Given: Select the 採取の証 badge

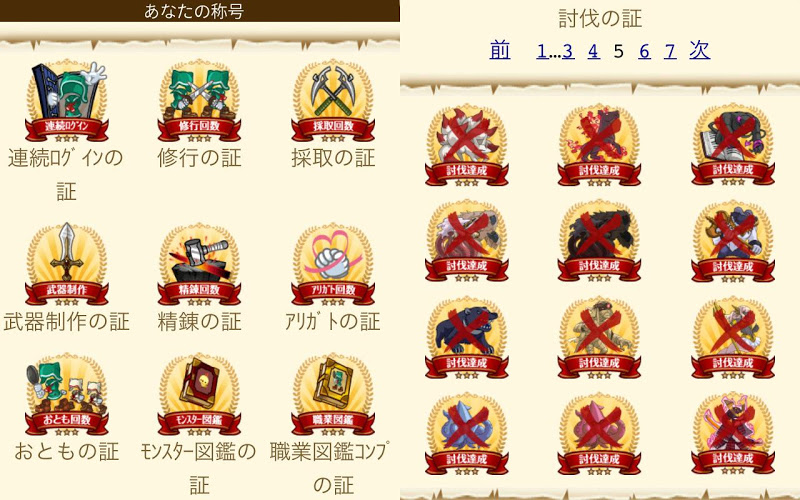Looking at the screenshot, I should pos(332,103).
